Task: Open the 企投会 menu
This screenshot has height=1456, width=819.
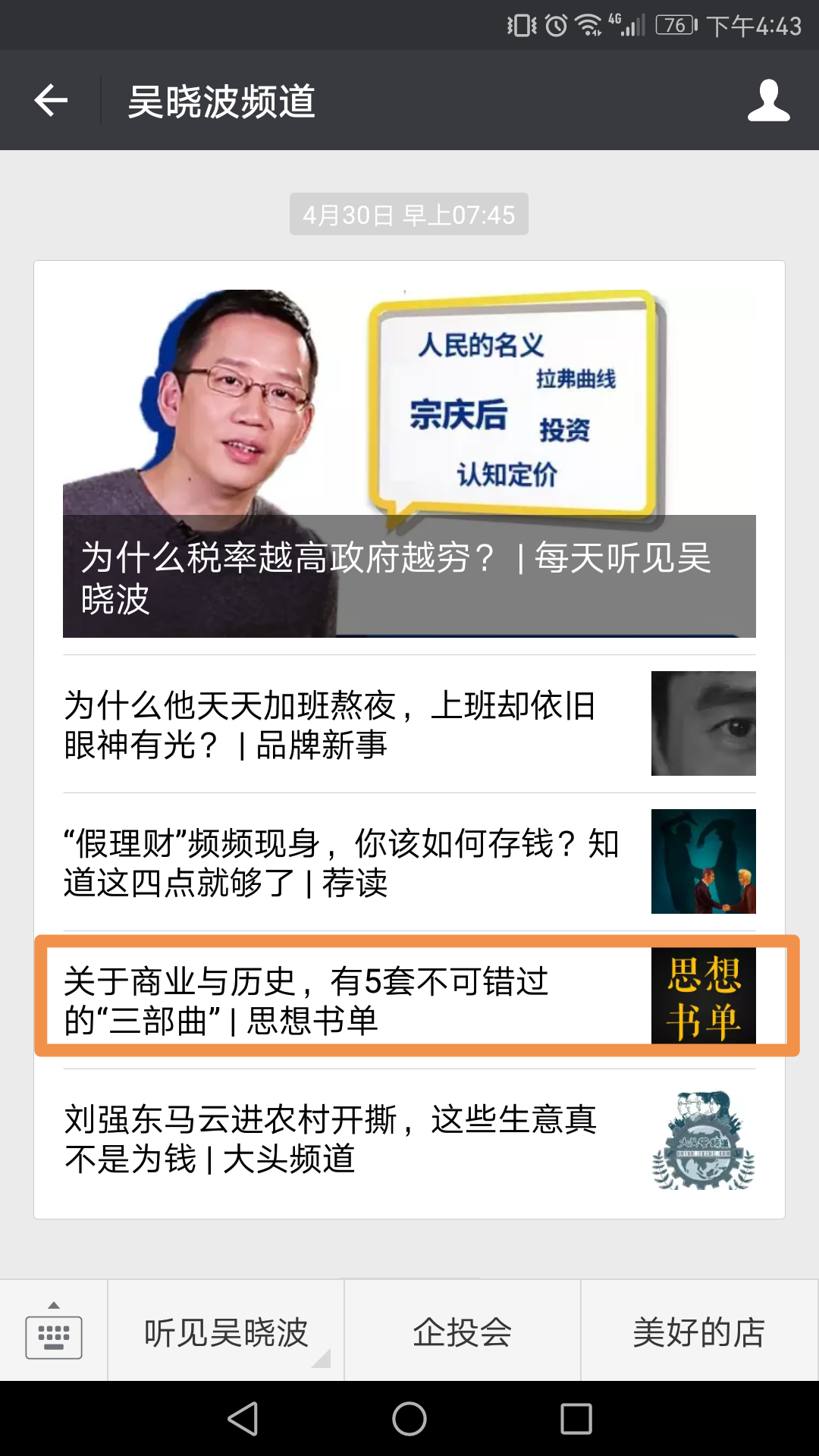Action: 463,1332
